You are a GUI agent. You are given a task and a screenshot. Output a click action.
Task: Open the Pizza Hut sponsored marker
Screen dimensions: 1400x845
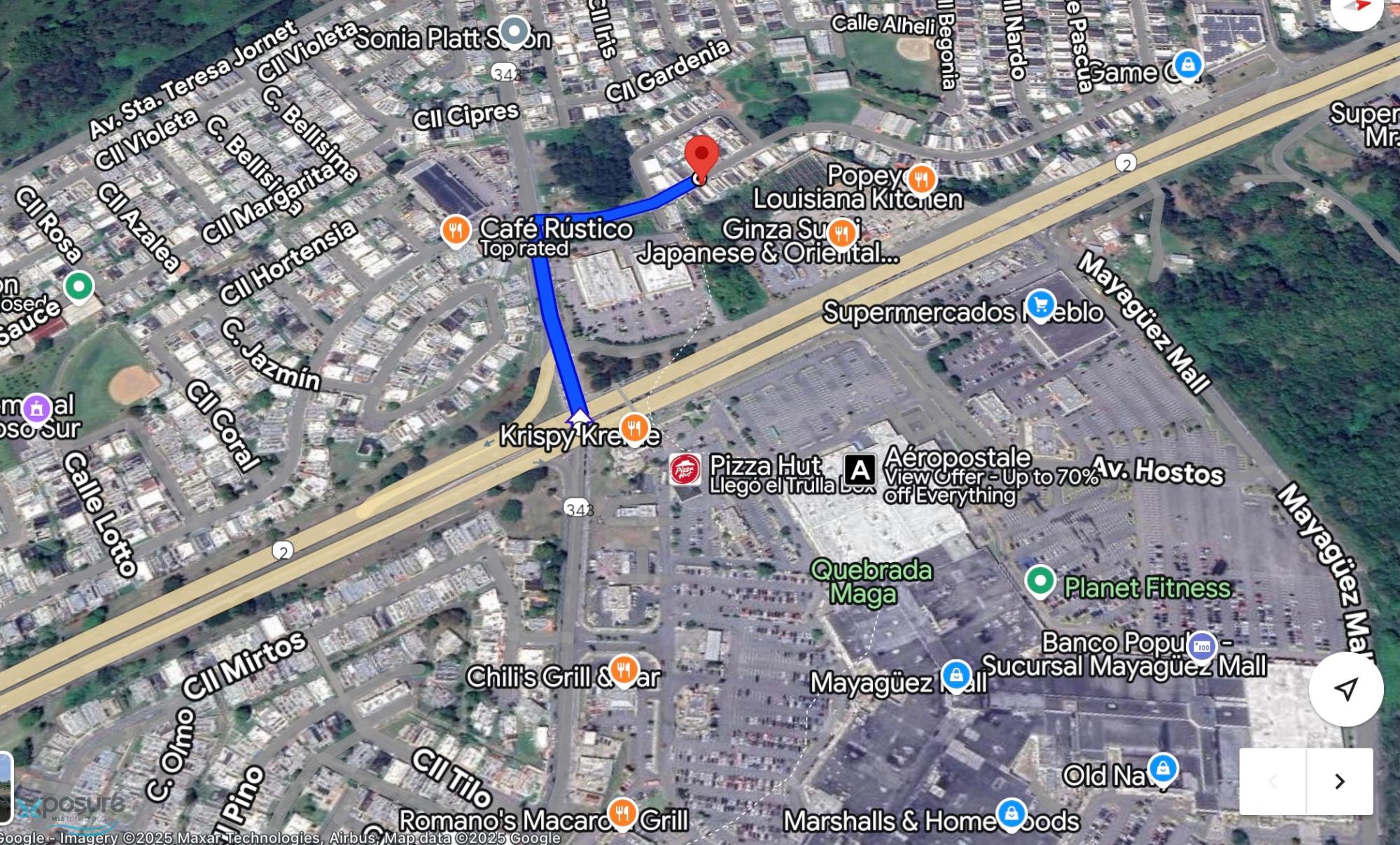coord(685,469)
